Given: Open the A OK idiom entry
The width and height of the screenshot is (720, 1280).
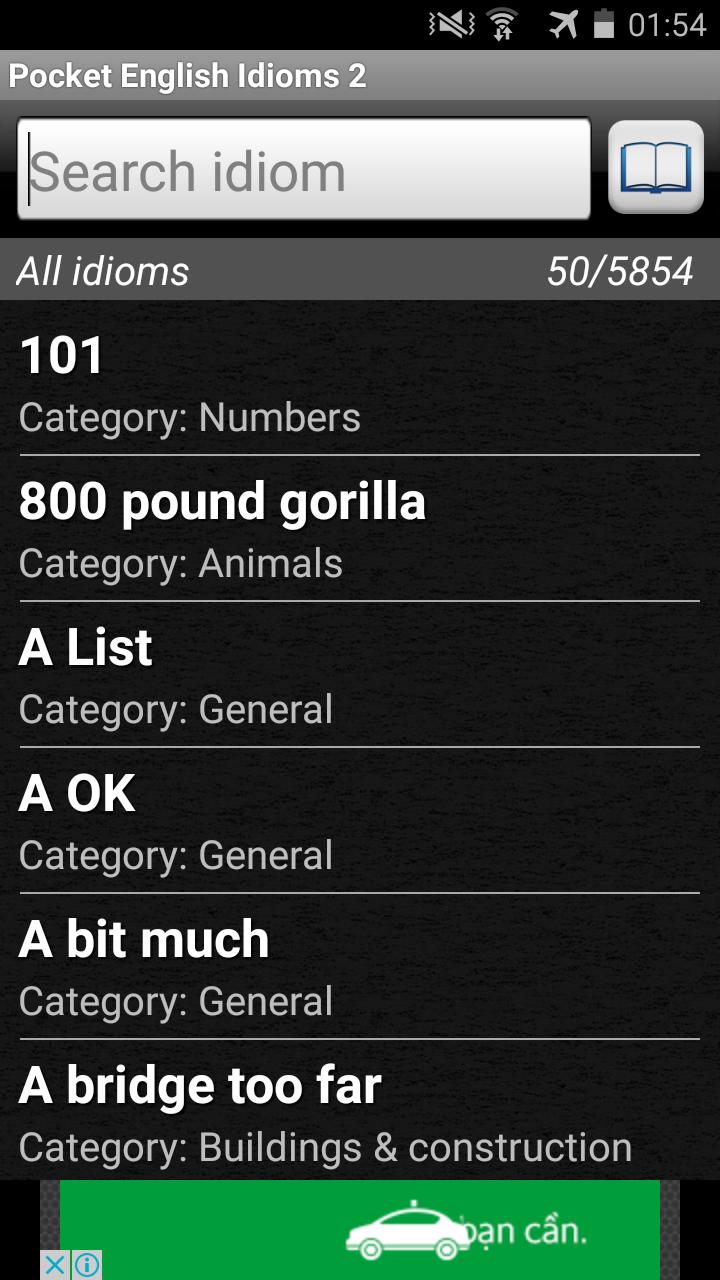Looking at the screenshot, I should click(360, 821).
